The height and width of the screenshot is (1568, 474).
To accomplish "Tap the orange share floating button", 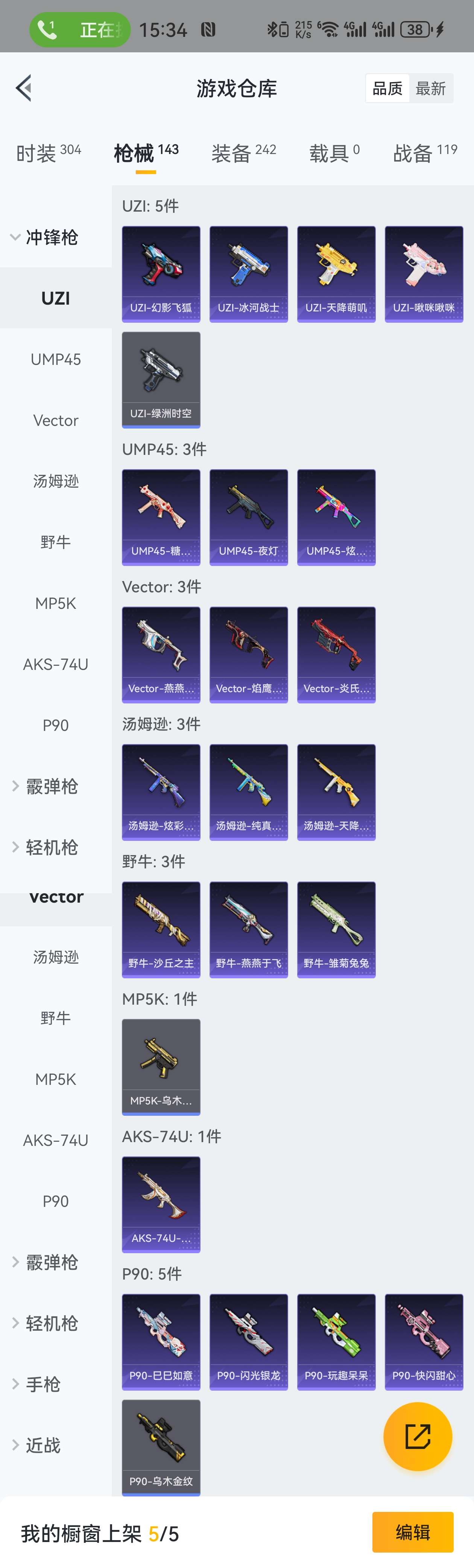I will [x=418, y=1436].
